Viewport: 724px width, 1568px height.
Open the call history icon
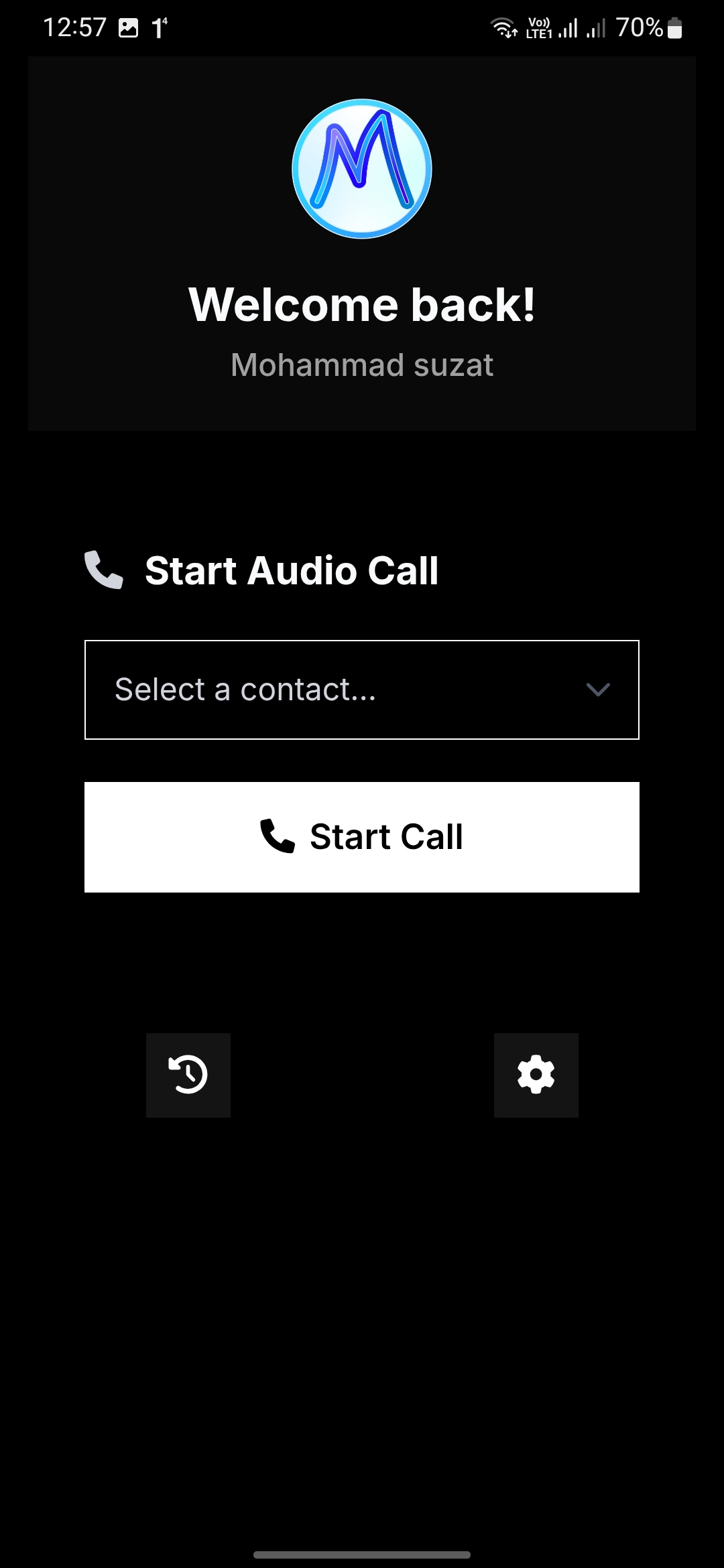pyautogui.click(x=188, y=1075)
